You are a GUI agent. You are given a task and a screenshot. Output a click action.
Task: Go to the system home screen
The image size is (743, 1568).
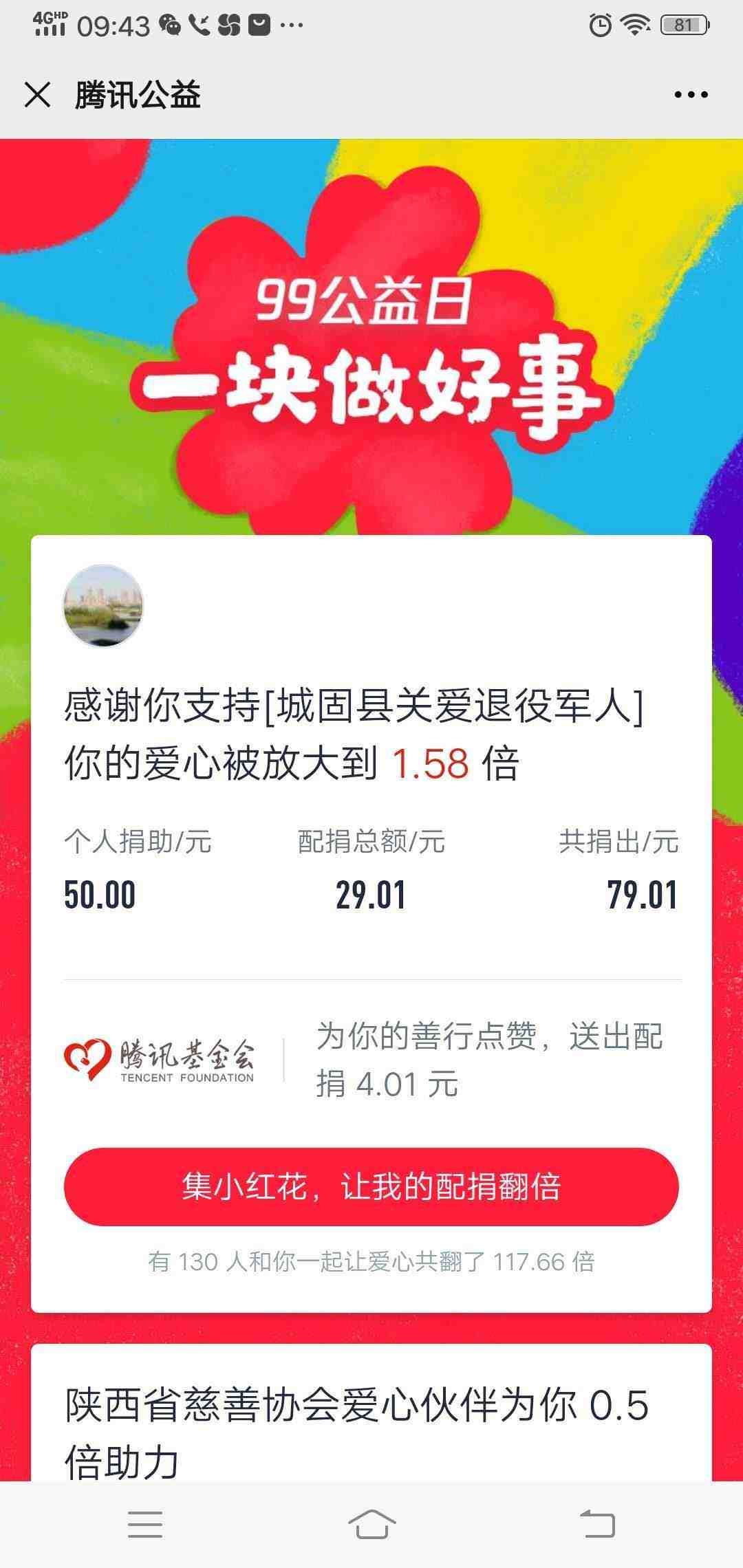[x=371, y=1524]
